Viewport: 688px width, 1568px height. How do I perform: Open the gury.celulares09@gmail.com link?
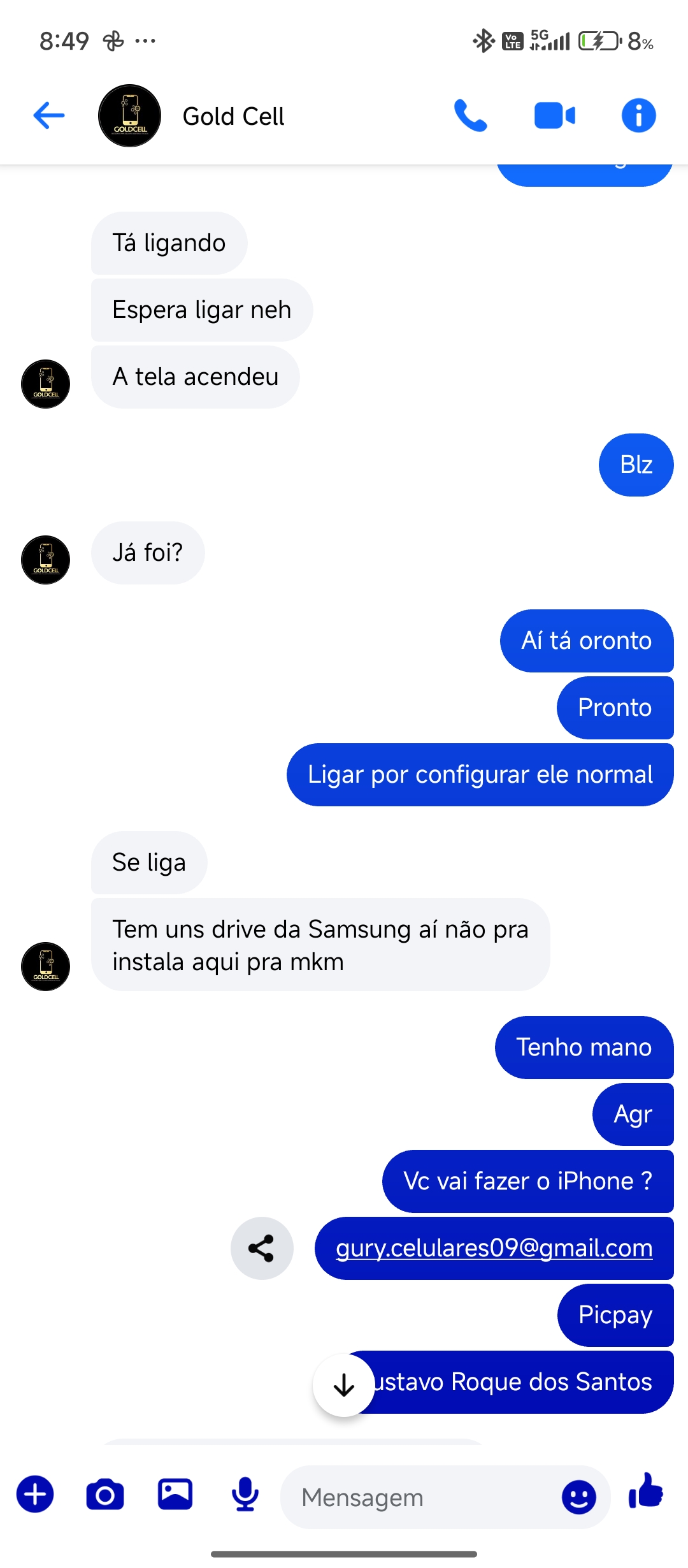[494, 1248]
